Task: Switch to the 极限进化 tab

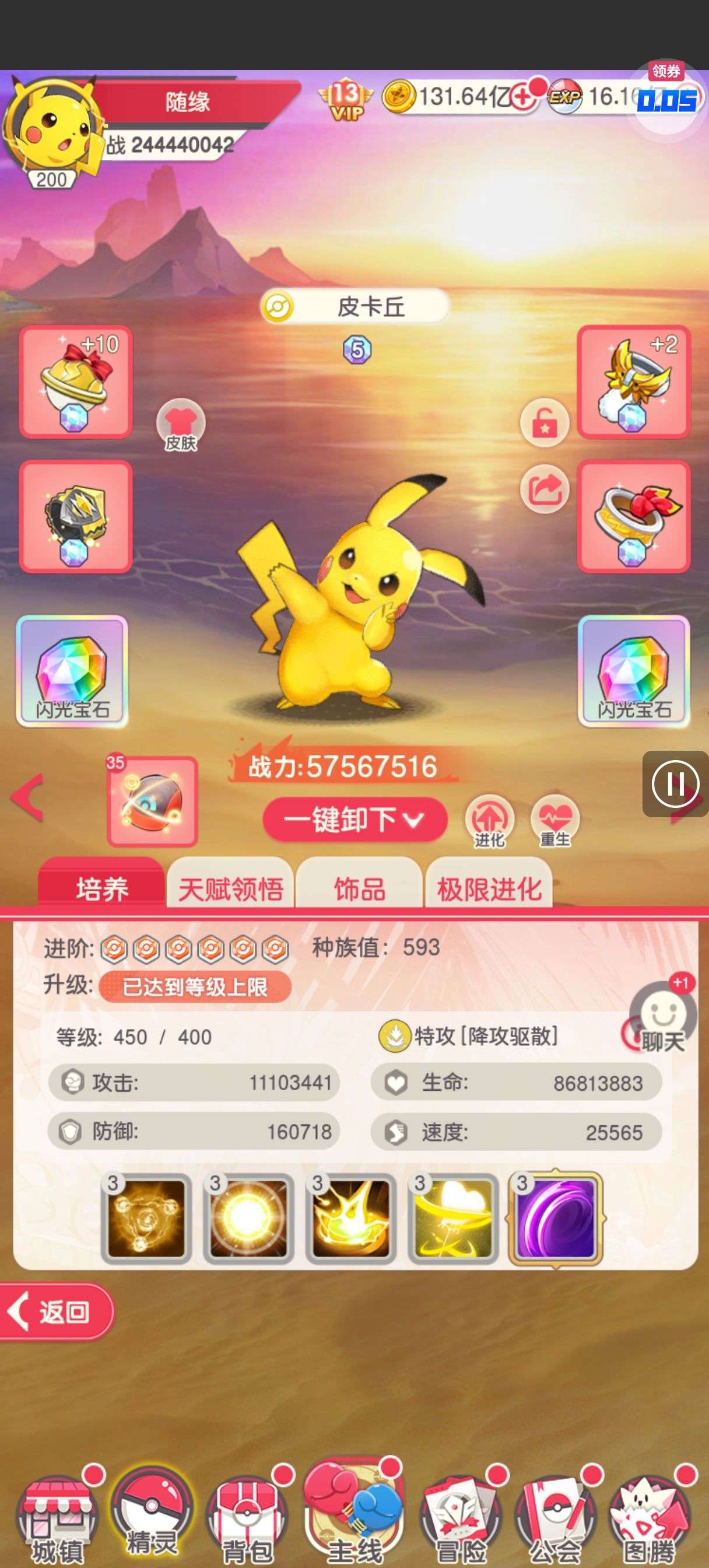Action: coord(489,888)
